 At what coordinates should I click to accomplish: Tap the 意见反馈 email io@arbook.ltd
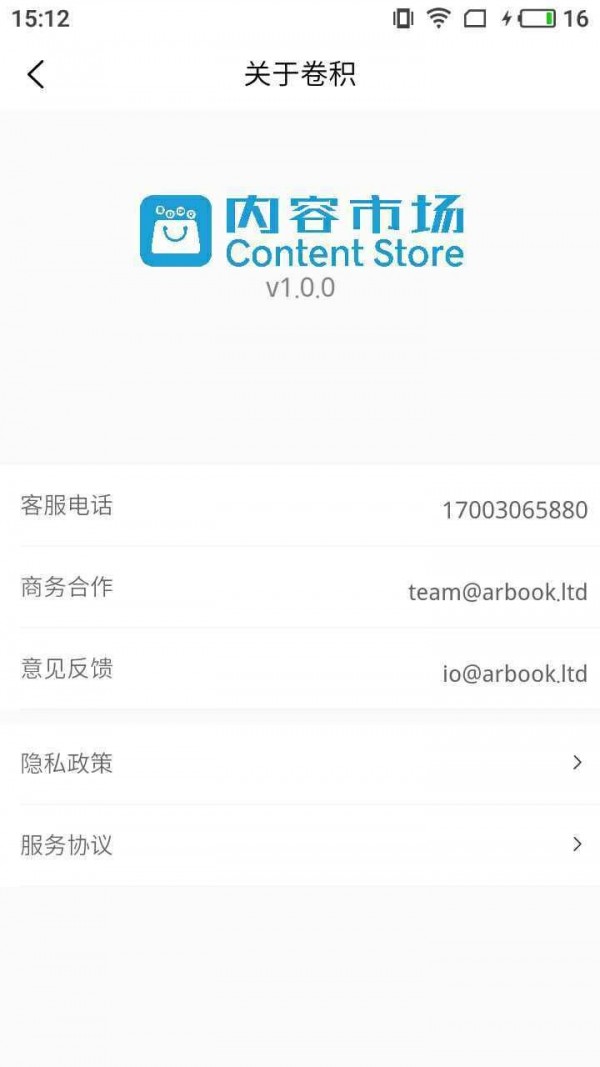pyautogui.click(x=514, y=673)
